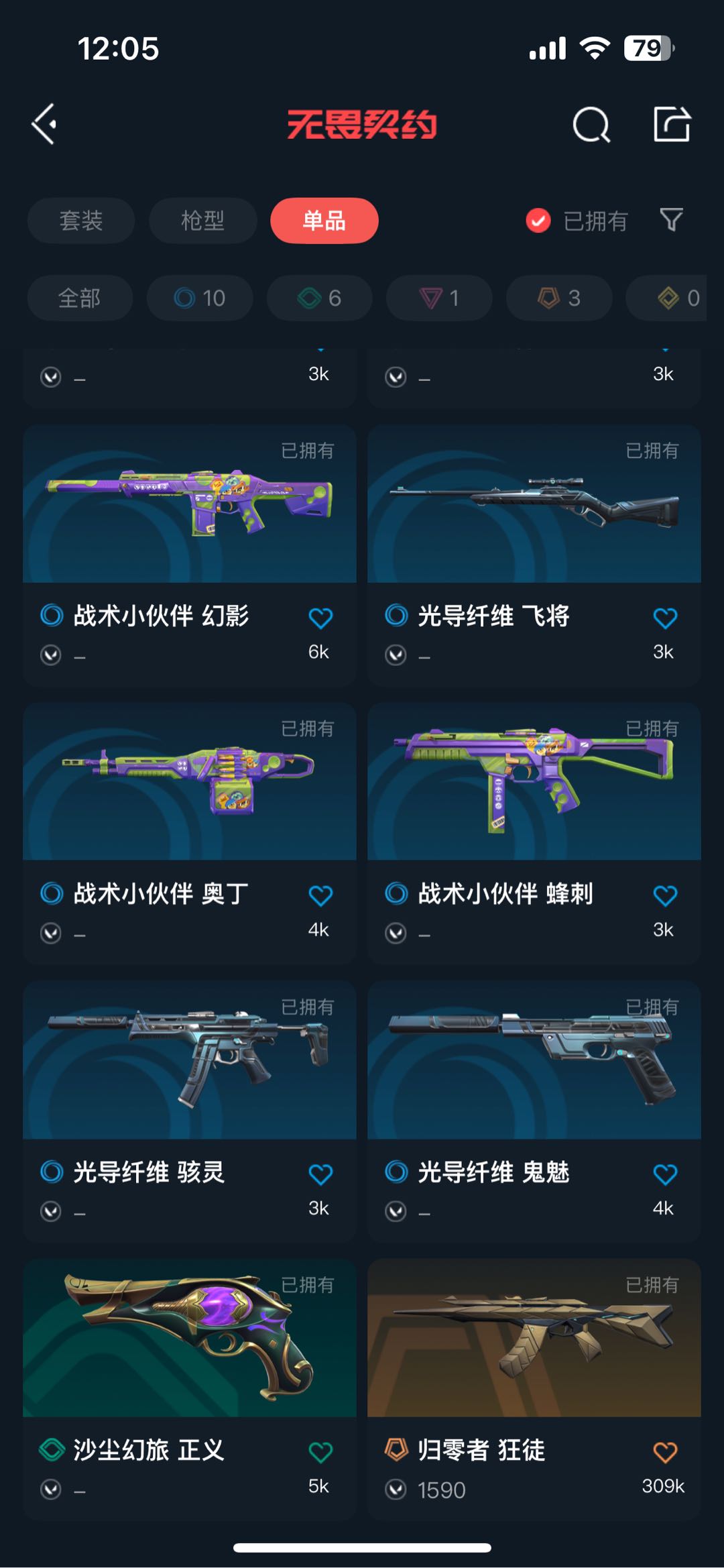724x1568 pixels.
Task: Go back using the top-left arrow
Action: (44, 124)
